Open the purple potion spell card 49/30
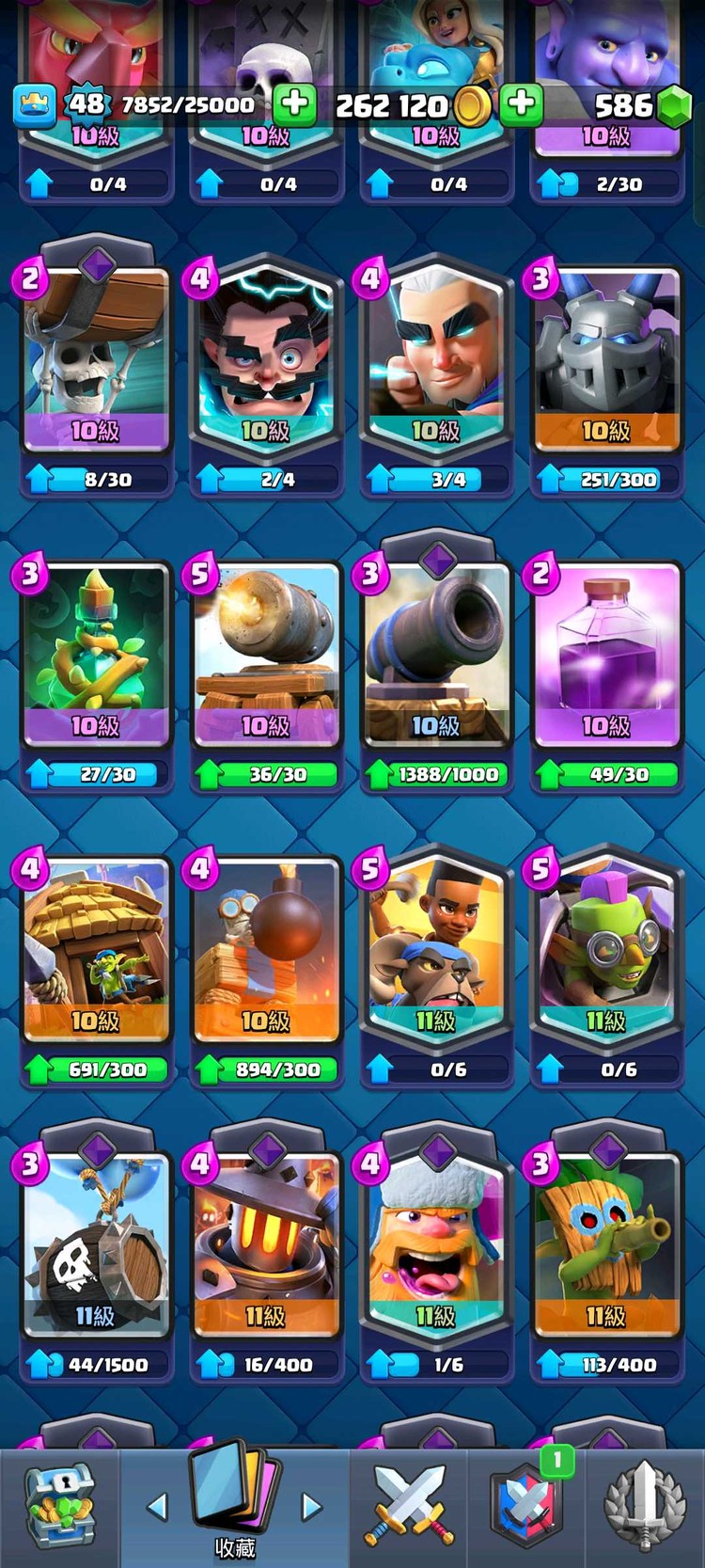 pyautogui.click(x=606, y=658)
